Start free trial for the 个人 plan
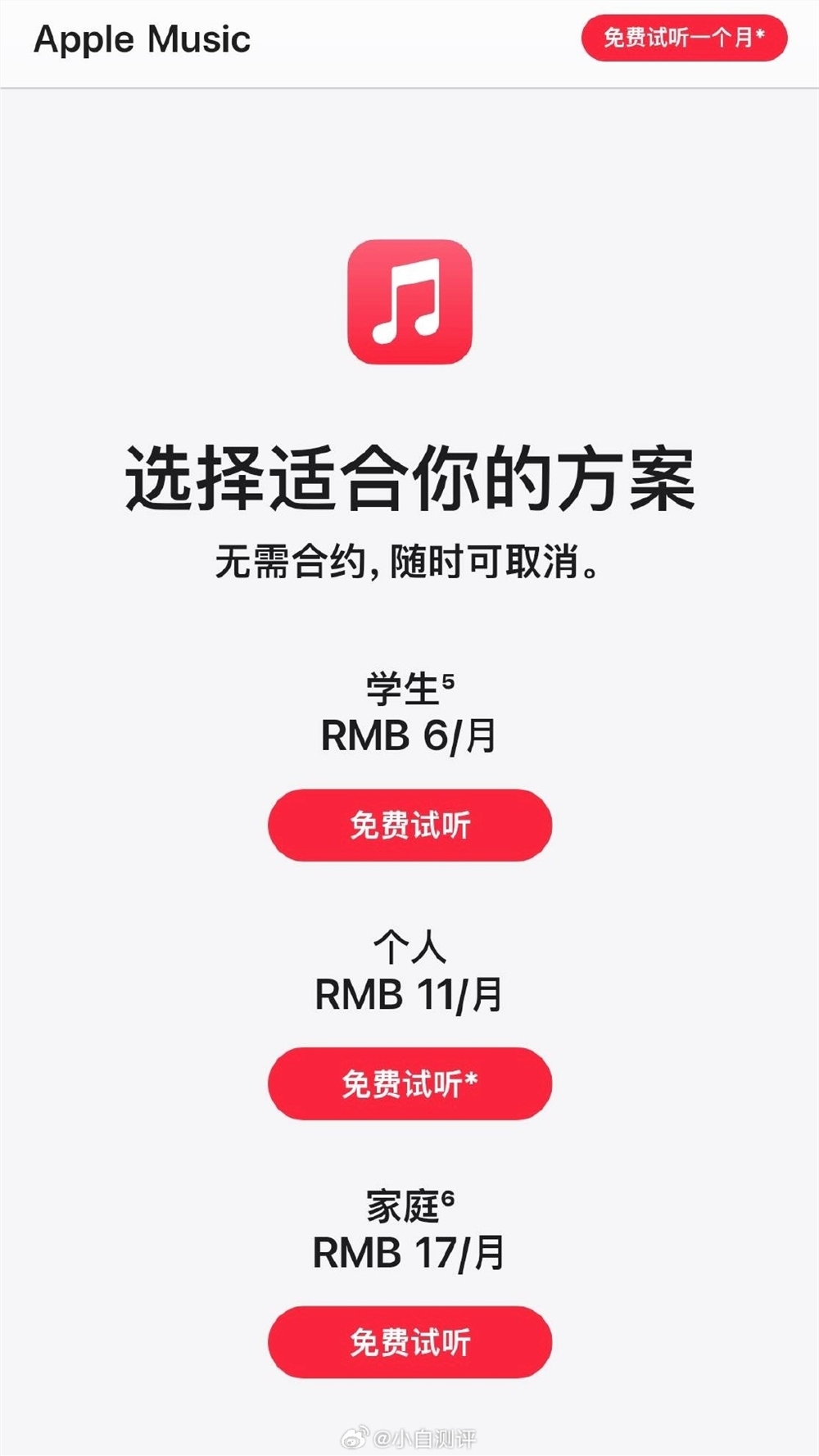This screenshot has width=819, height=1456. [409, 1083]
